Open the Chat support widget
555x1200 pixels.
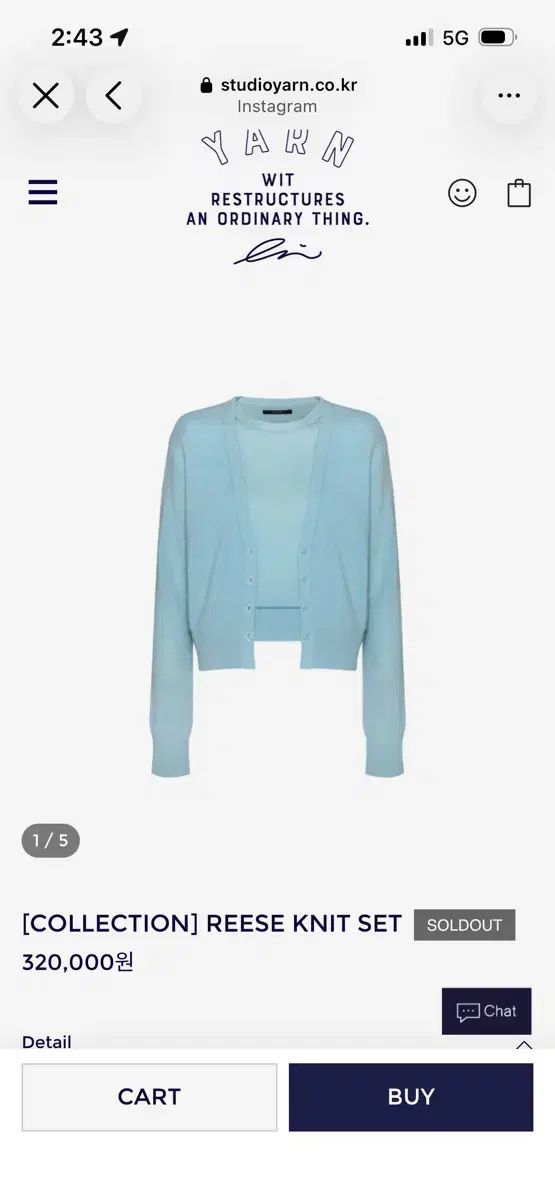click(487, 1011)
